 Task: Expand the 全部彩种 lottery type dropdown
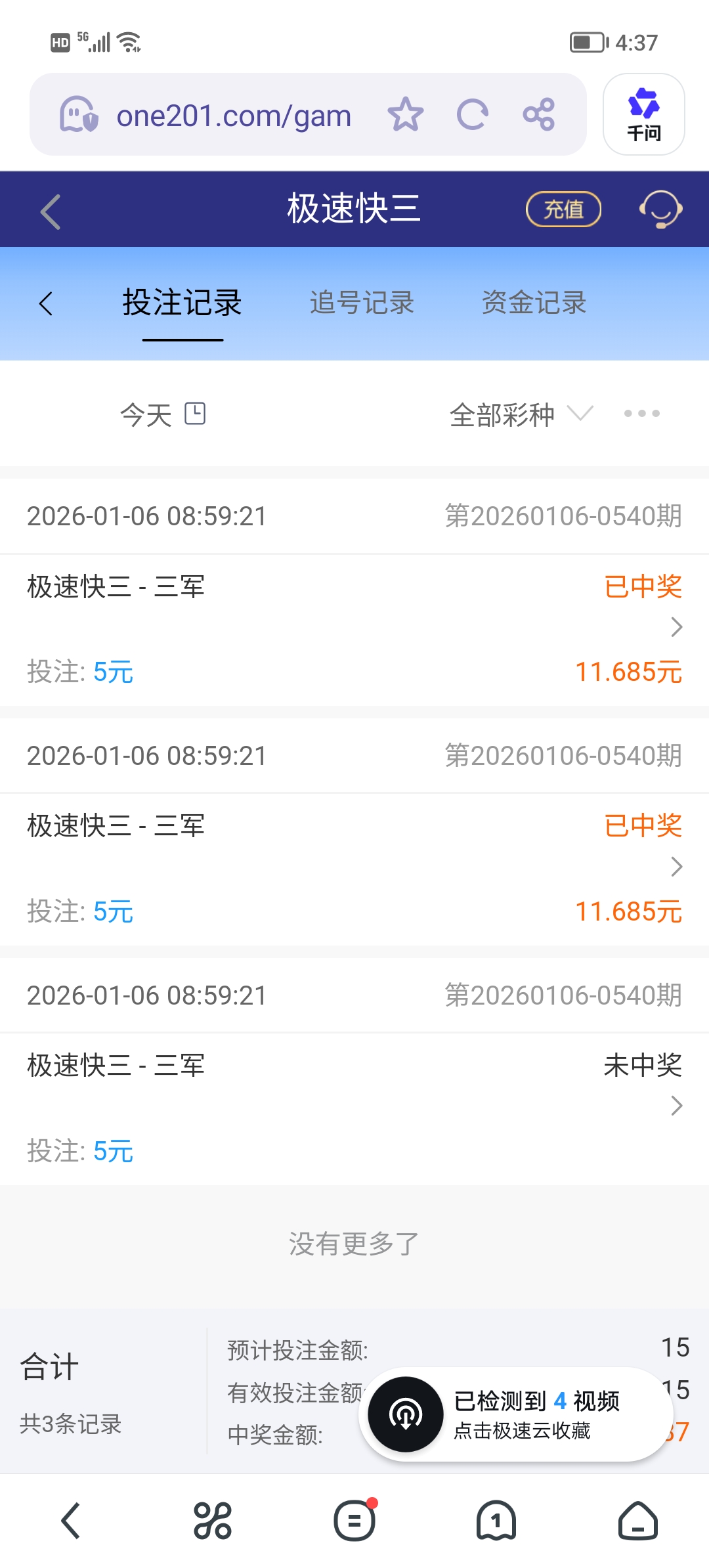pyautogui.click(x=519, y=414)
